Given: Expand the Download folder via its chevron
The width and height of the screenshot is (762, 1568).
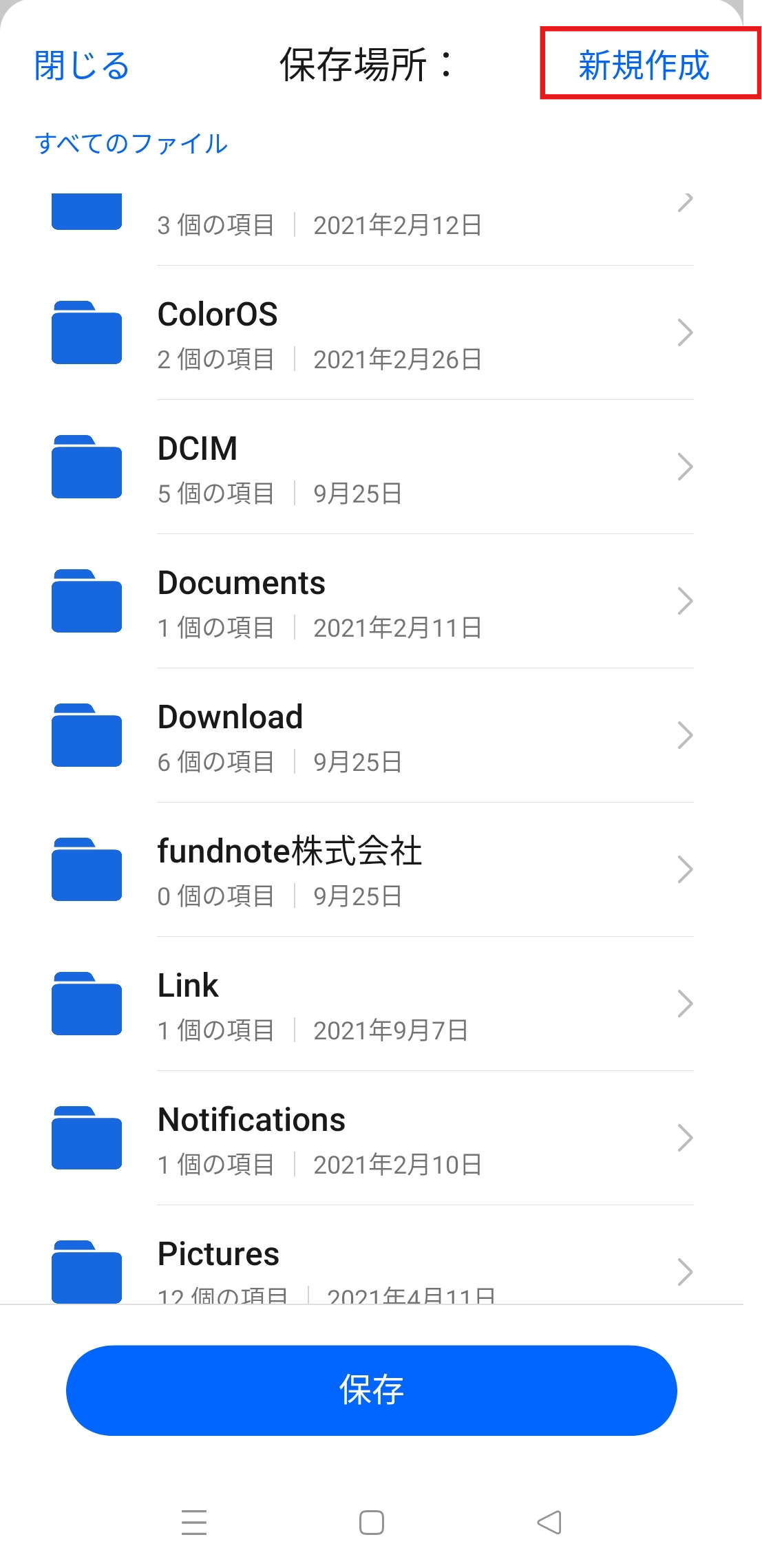Looking at the screenshot, I should coord(686,735).
